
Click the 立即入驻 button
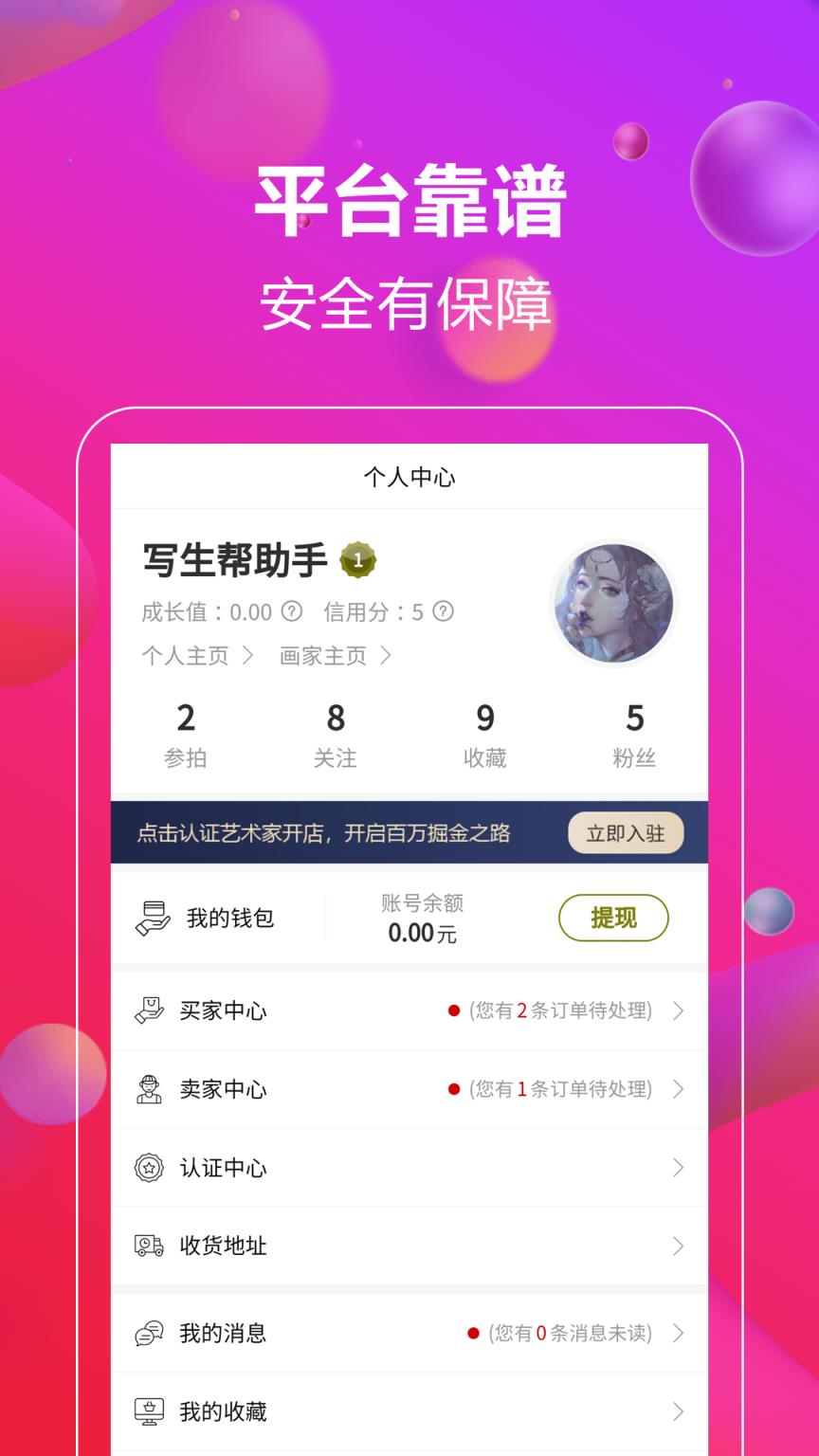pos(625,832)
